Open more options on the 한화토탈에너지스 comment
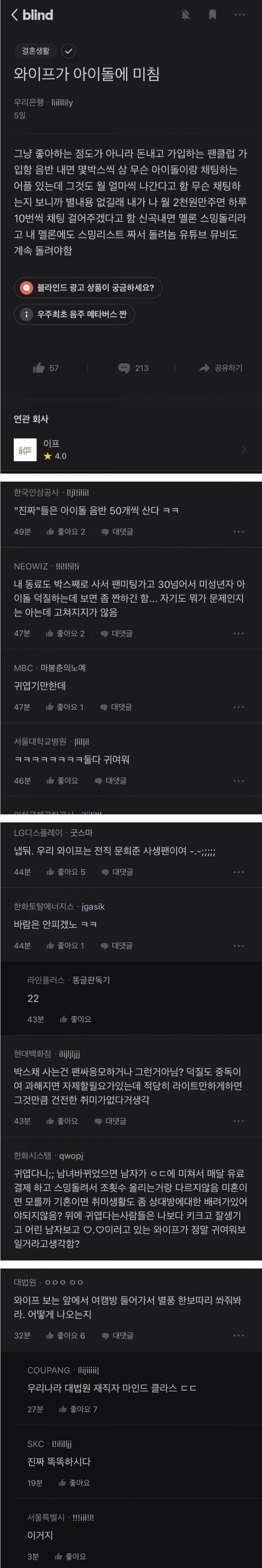Viewport: 262px width, 1568px height. pyautogui.click(x=238, y=946)
